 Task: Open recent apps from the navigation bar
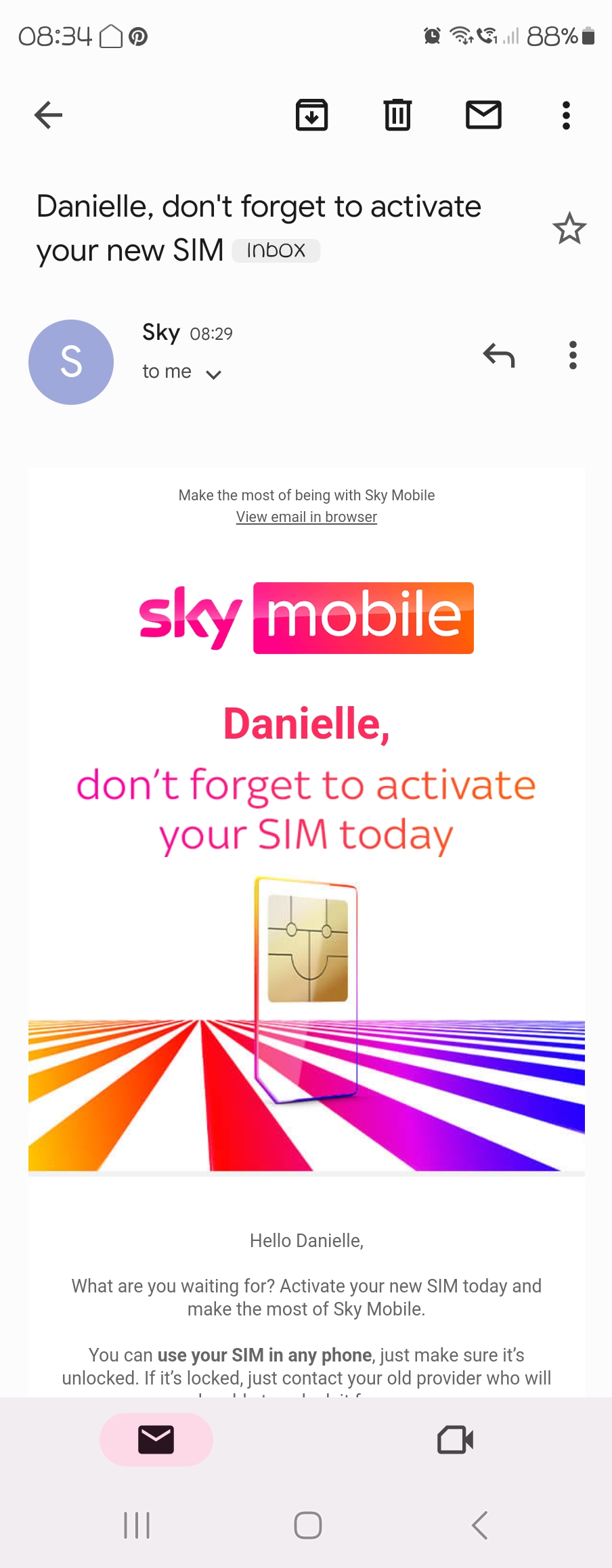(137, 1525)
